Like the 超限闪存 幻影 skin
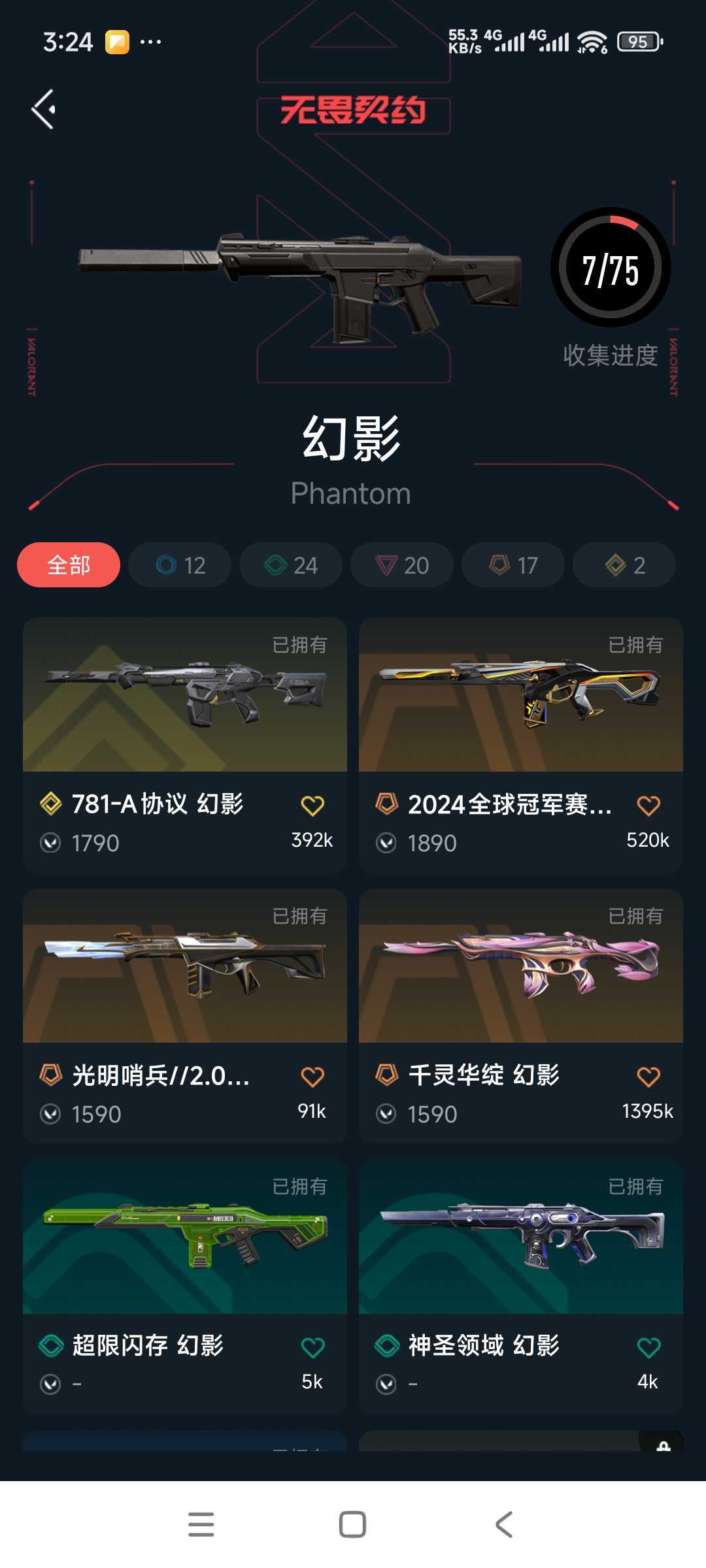Screen dimensions: 706x1568 coord(312,1347)
